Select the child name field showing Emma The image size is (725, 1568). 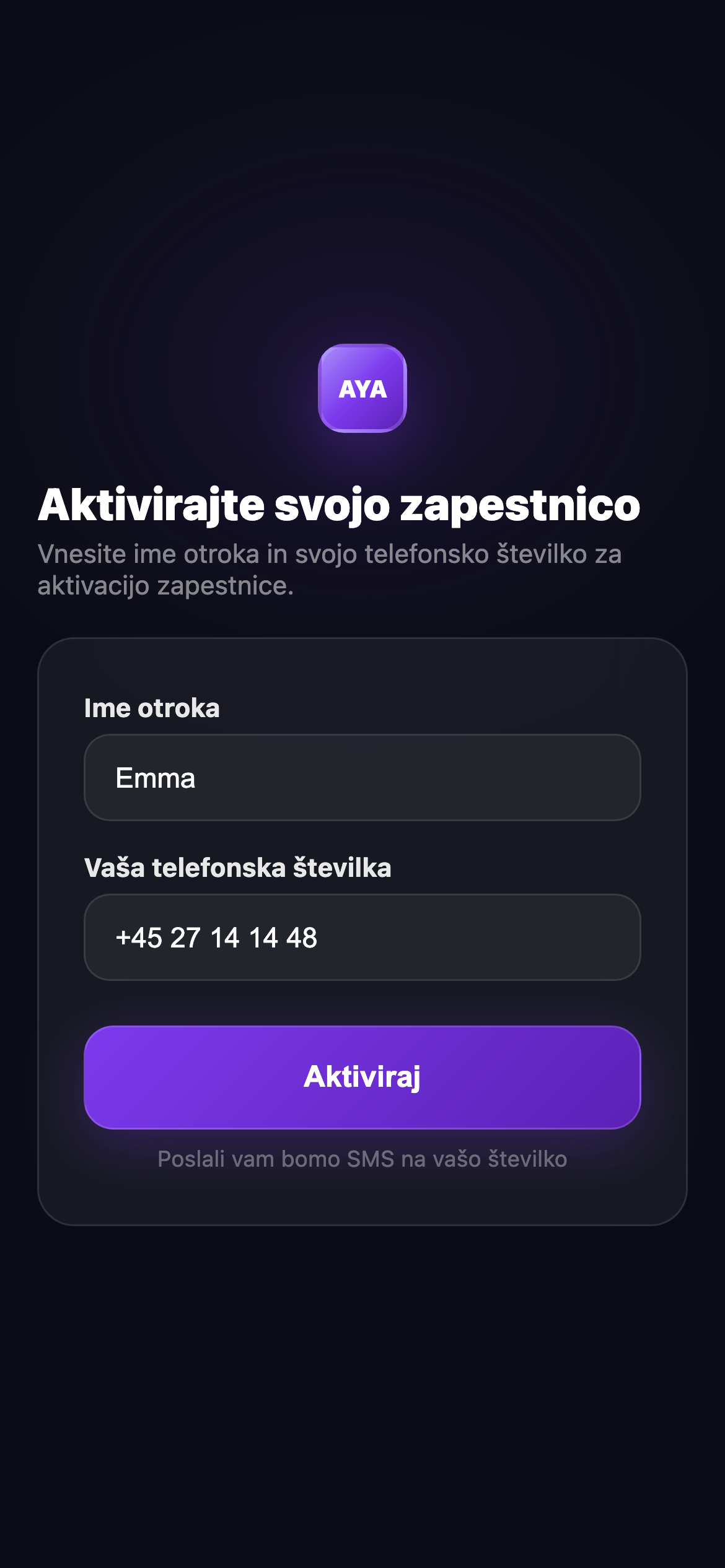pyautogui.click(x=362, y=777)
